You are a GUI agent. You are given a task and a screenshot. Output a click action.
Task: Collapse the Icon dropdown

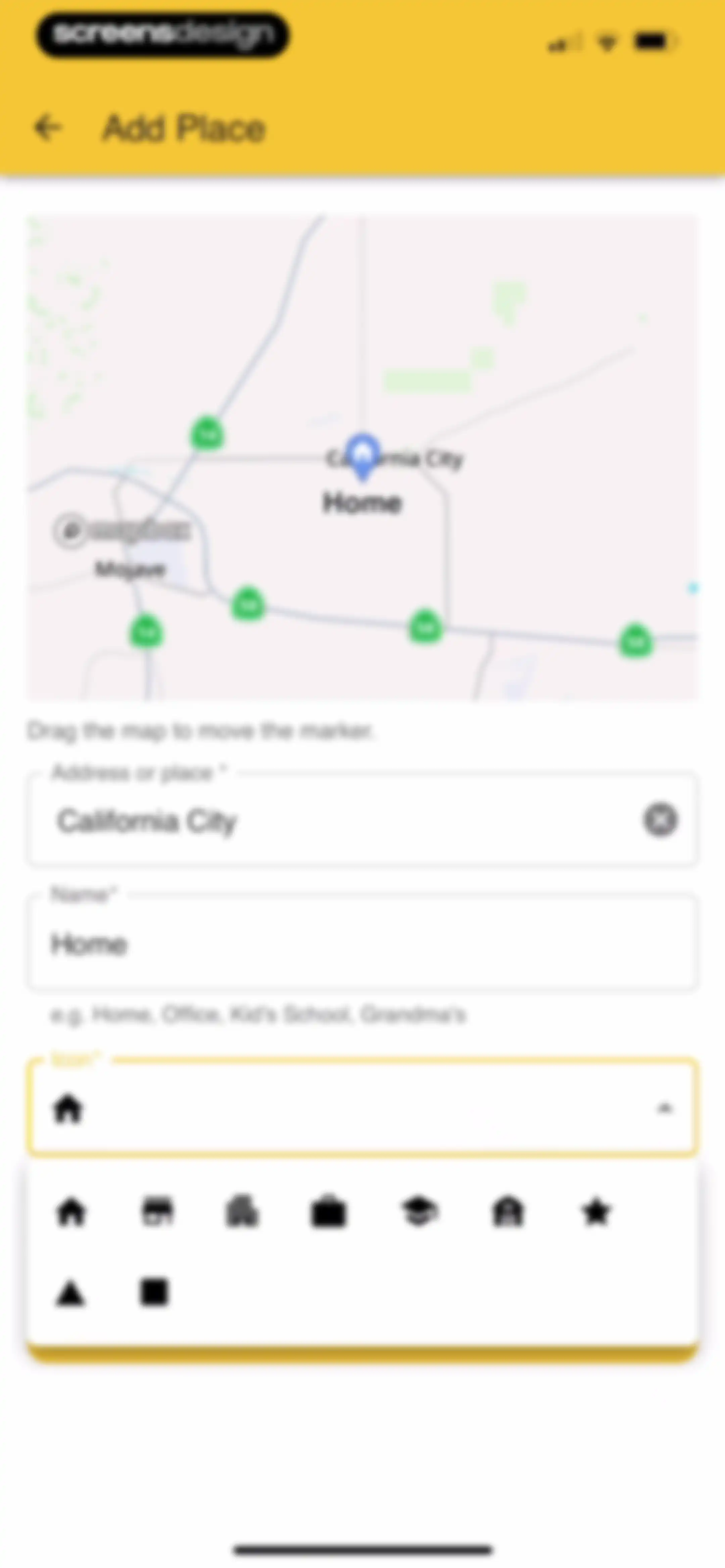coord(665,1108)
